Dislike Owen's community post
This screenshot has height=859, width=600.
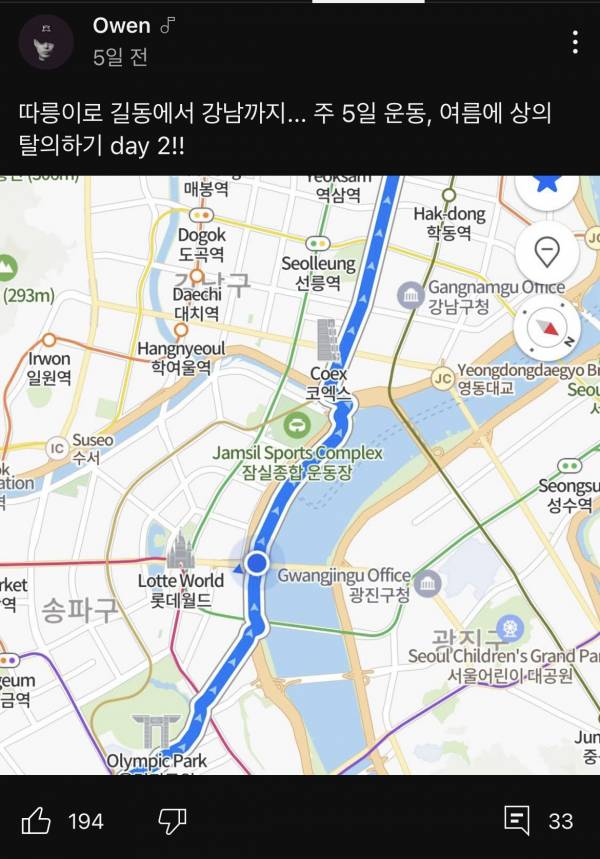172,821
